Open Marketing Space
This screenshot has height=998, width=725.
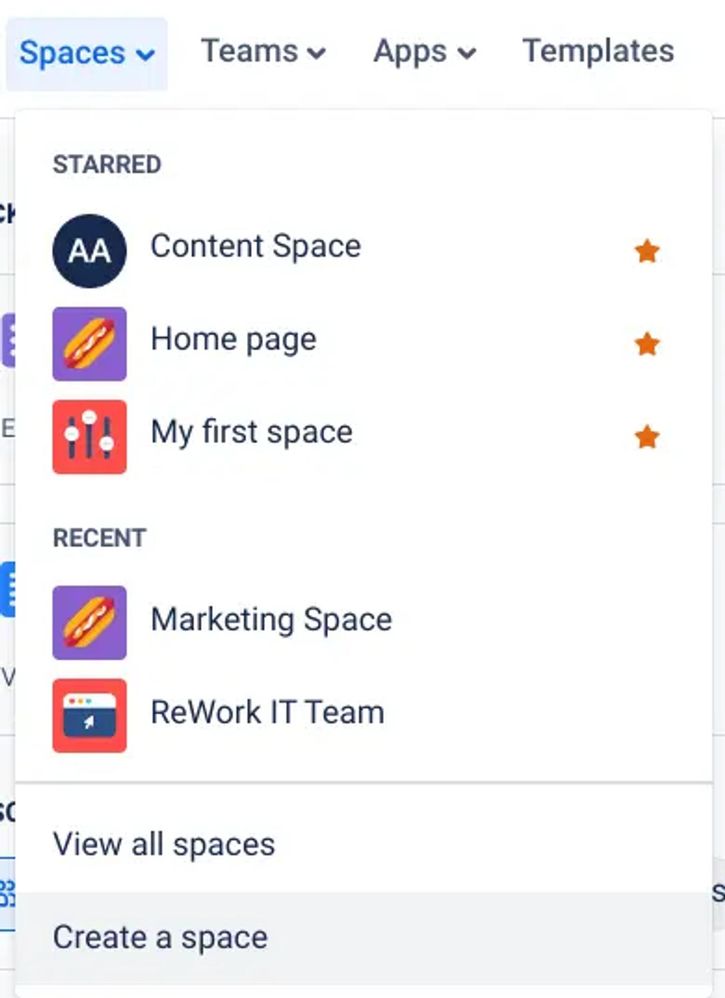tap(271, 620)
